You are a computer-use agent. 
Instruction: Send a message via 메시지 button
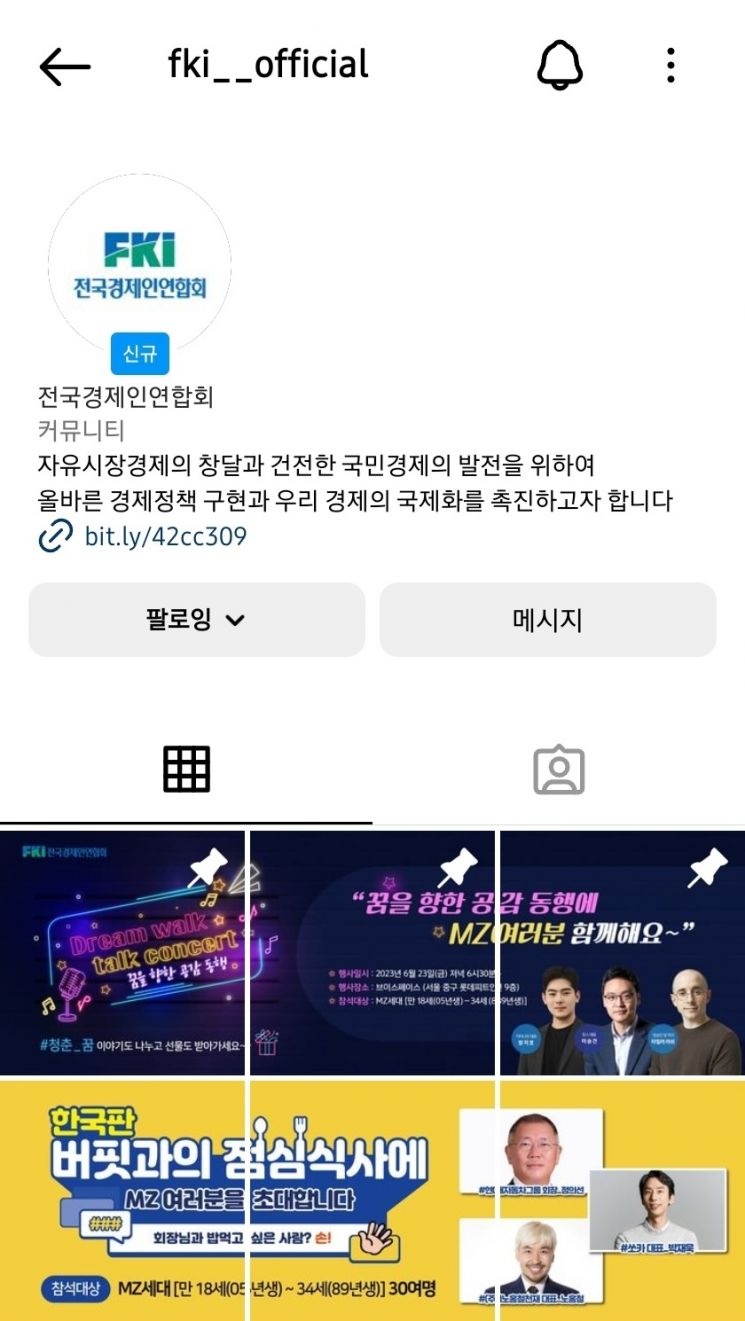pos(548,620)
